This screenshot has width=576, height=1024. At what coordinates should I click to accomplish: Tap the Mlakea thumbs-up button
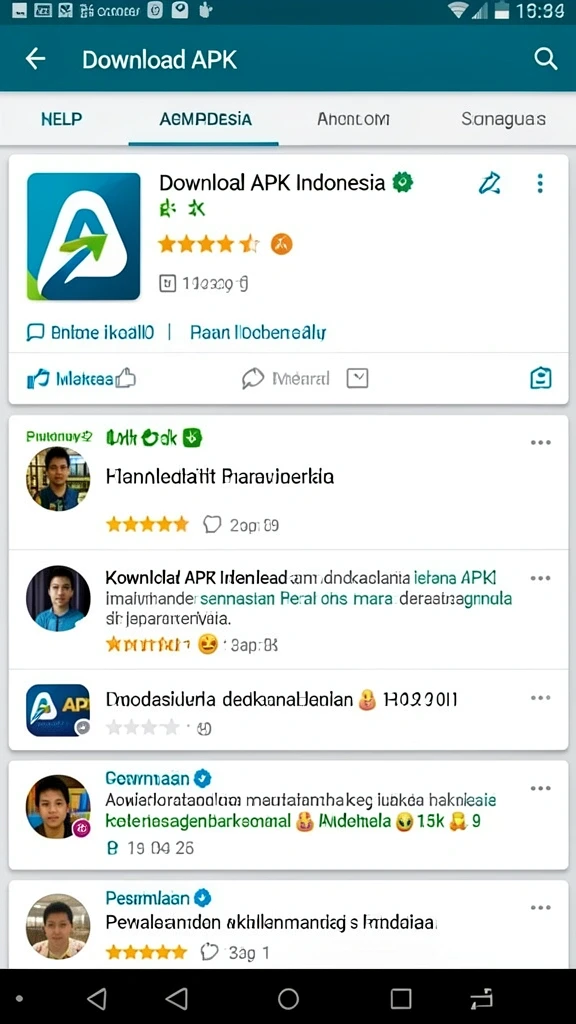tap(81, 378)
